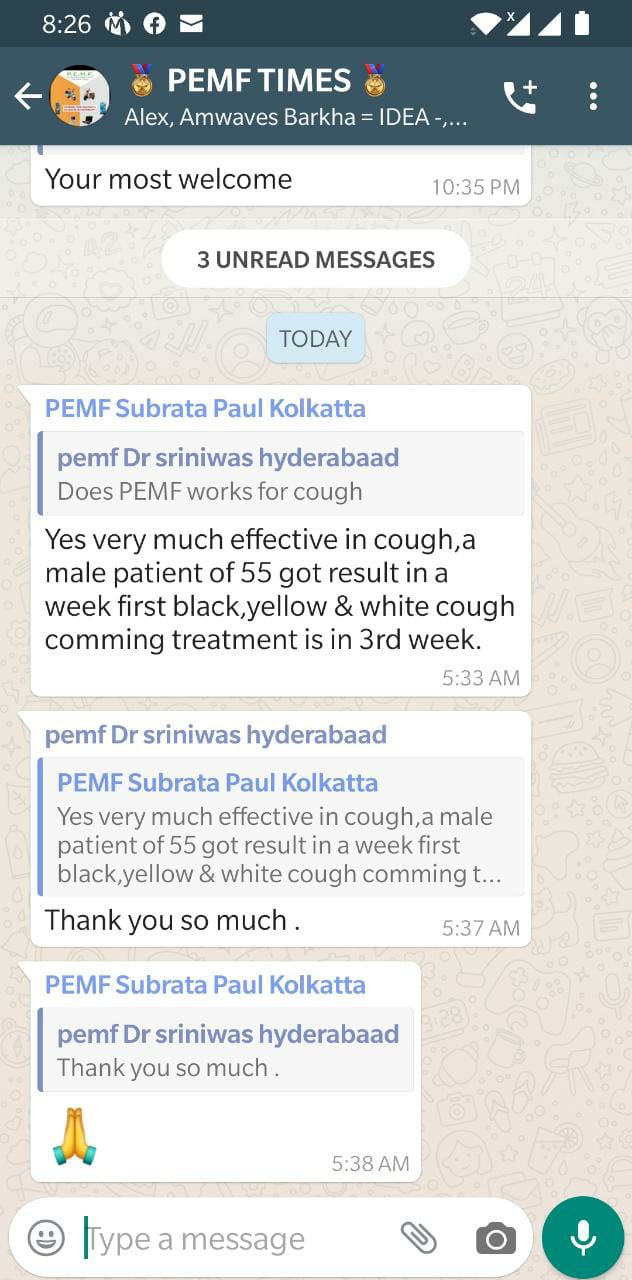Start a group call
This screenshot has height=1280, width=632.
520,96
